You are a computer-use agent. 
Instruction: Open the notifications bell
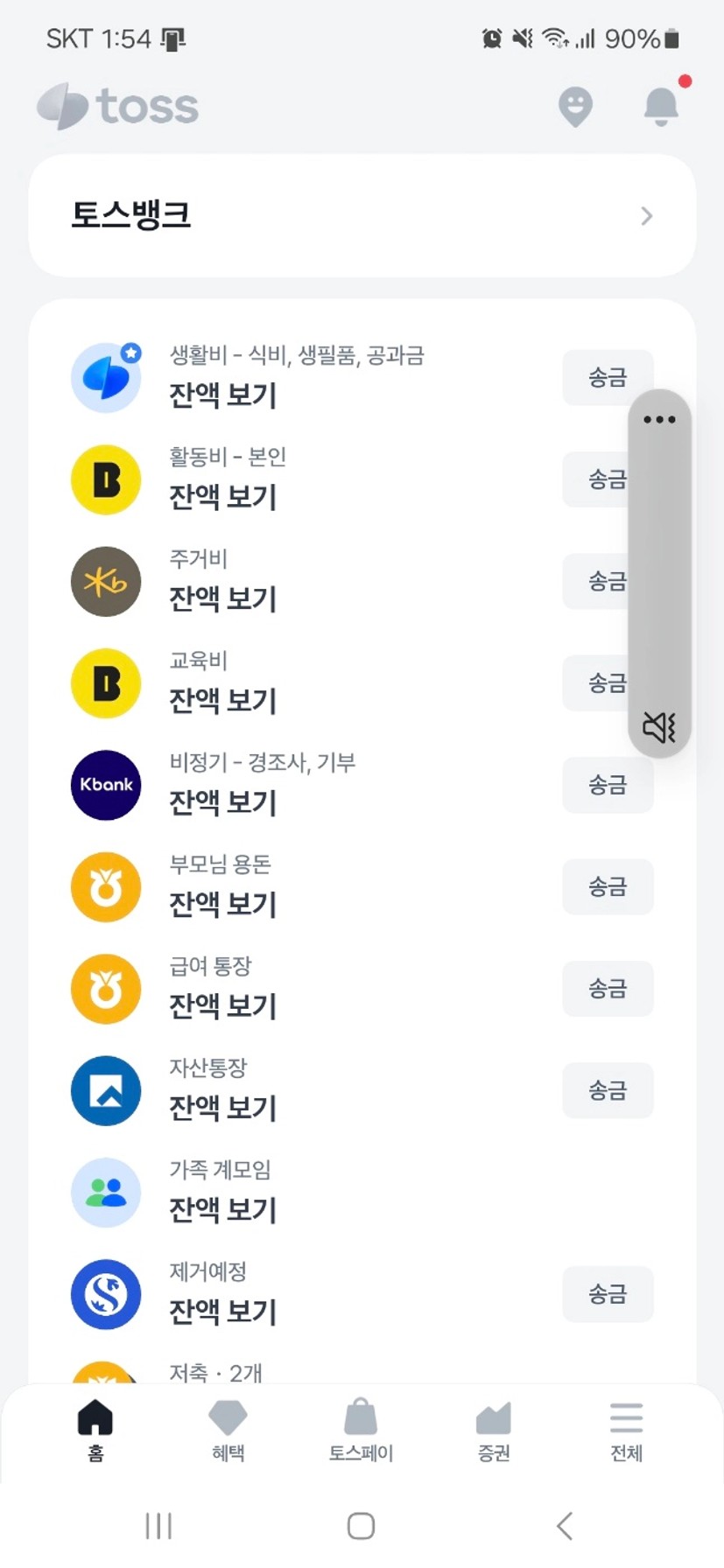662,106
